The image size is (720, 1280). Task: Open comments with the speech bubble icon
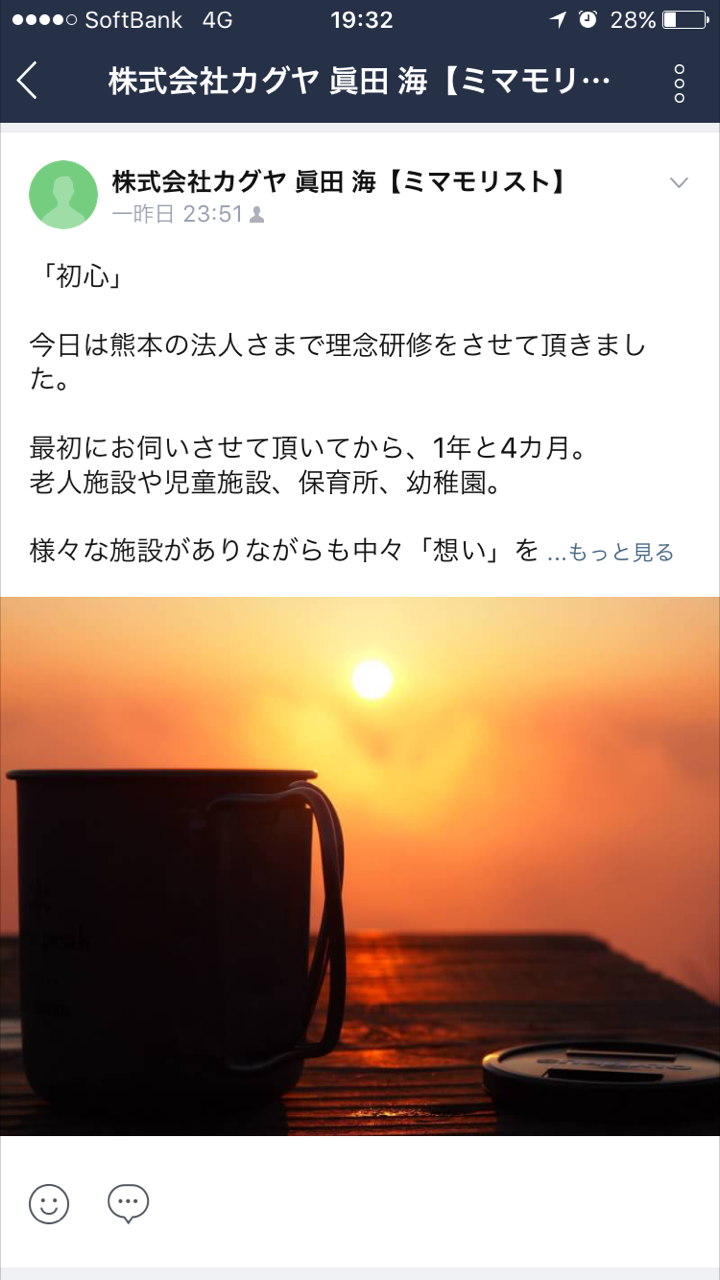click(128, 1204)
